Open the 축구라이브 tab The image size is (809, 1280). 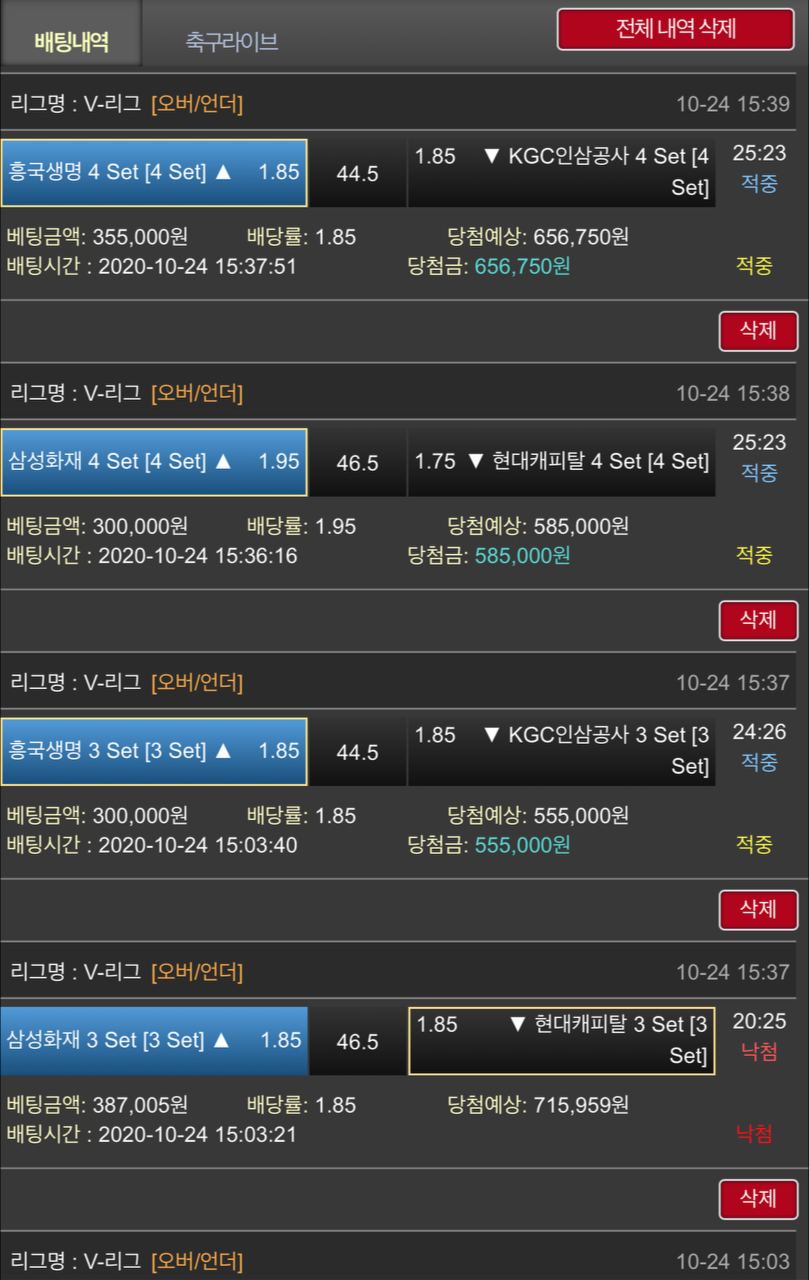pos(231,41)
